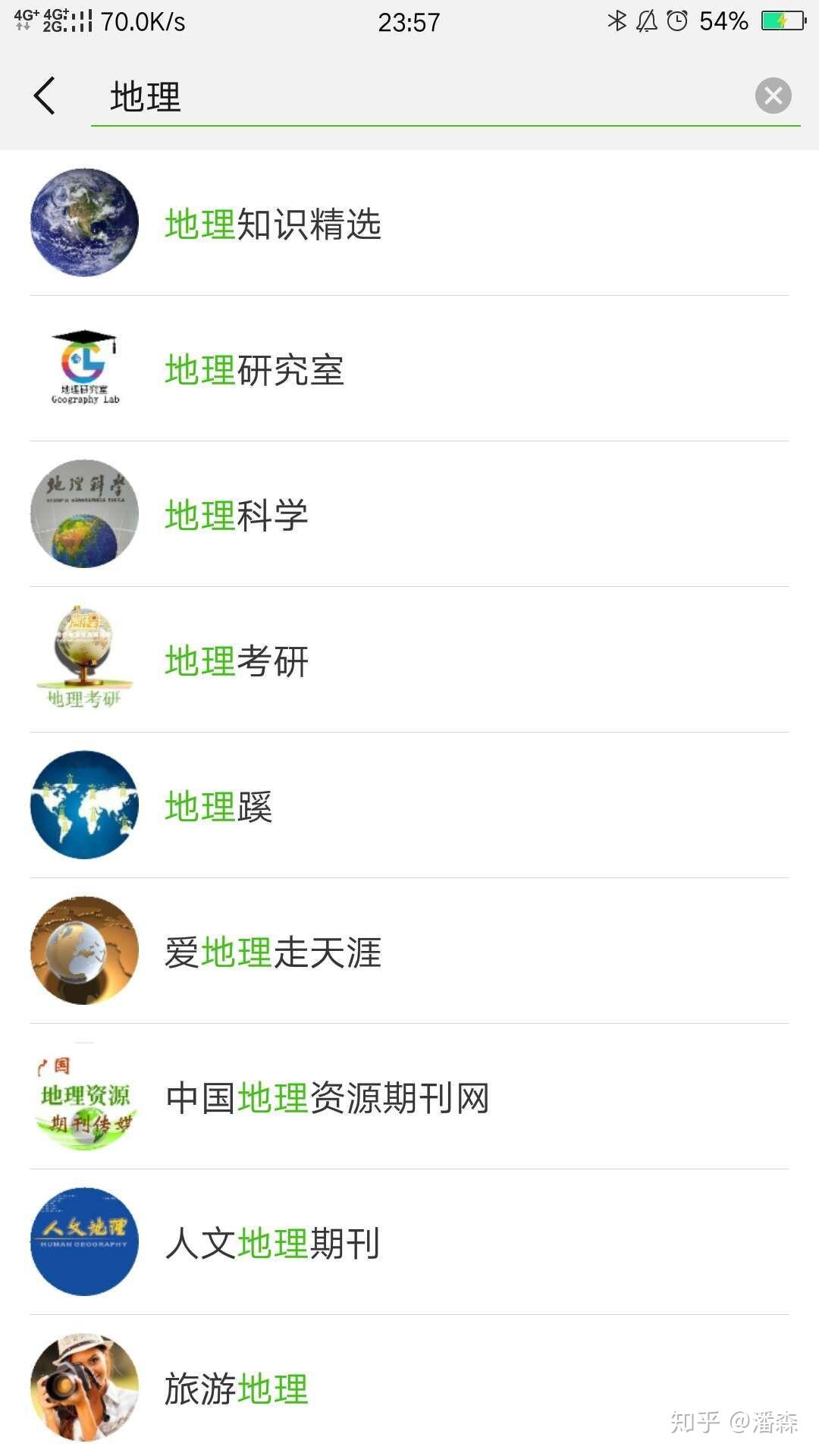Select the 地理科学 account

(409, 514)
